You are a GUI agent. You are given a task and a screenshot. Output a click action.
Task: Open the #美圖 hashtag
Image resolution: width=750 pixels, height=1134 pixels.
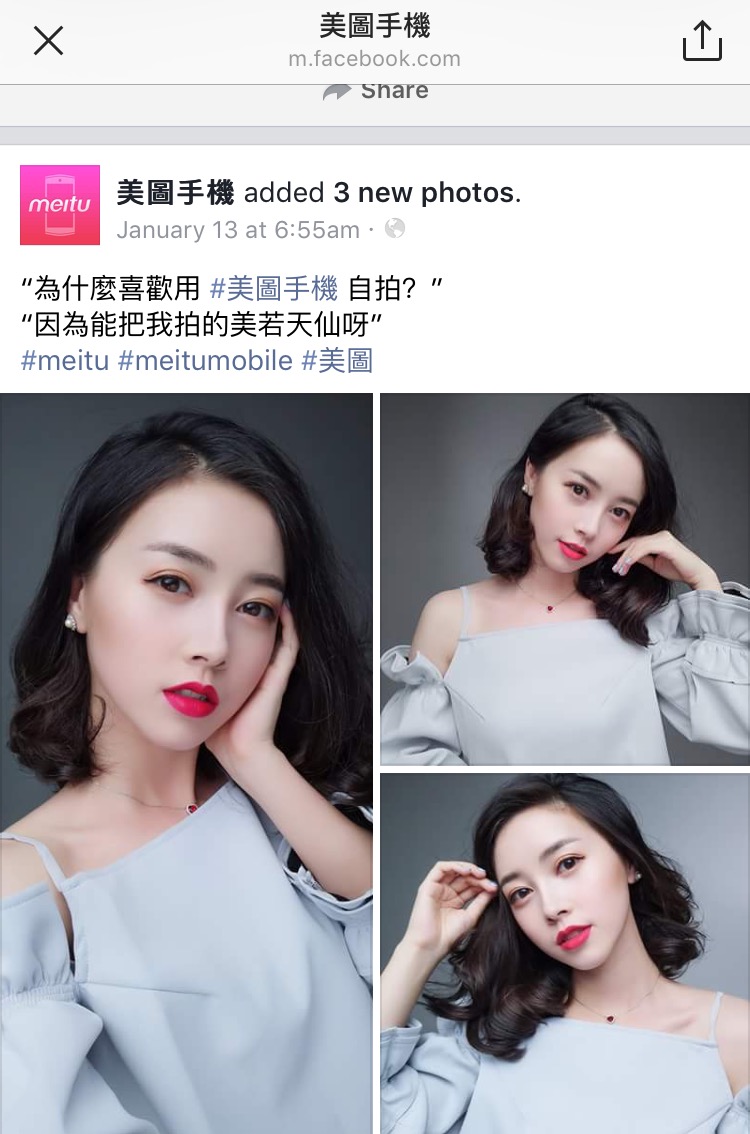[337, 360]
